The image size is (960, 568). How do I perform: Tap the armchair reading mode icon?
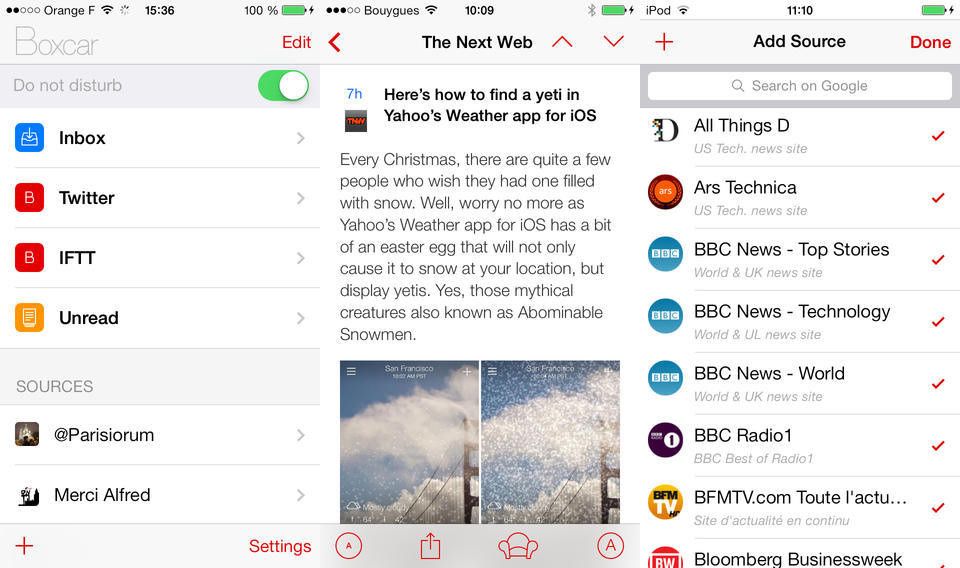point(518,546)
